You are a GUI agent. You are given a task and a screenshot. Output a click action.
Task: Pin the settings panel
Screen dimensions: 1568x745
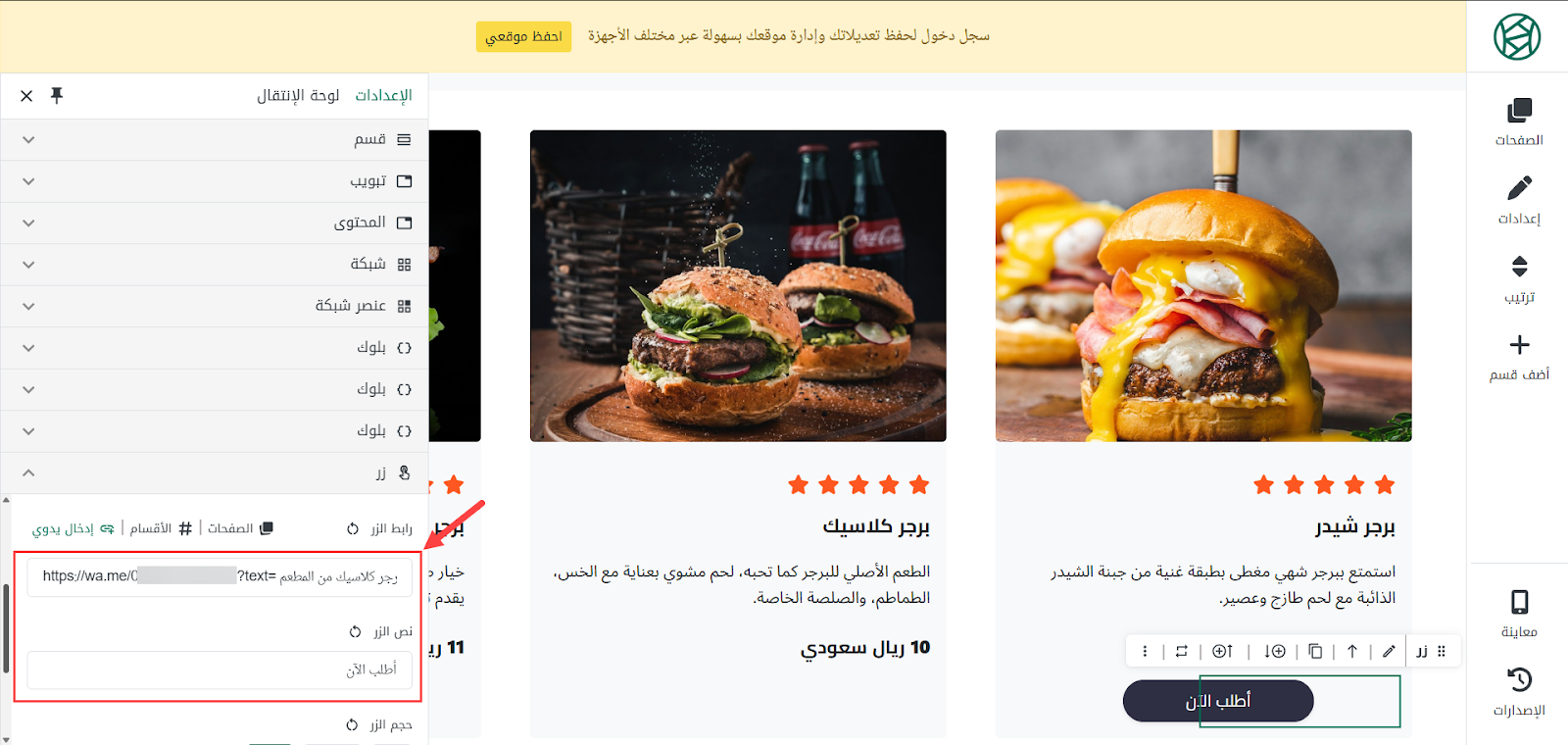point(57,96)
